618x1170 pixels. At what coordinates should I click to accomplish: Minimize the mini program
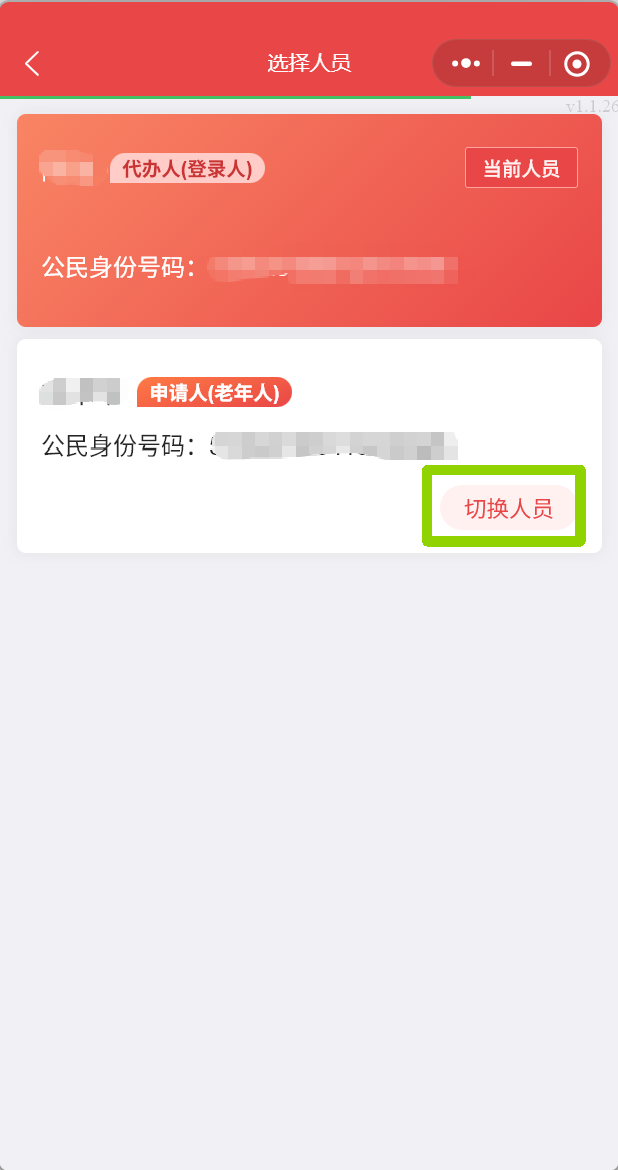pyautogui.click(x=521, y=64)
